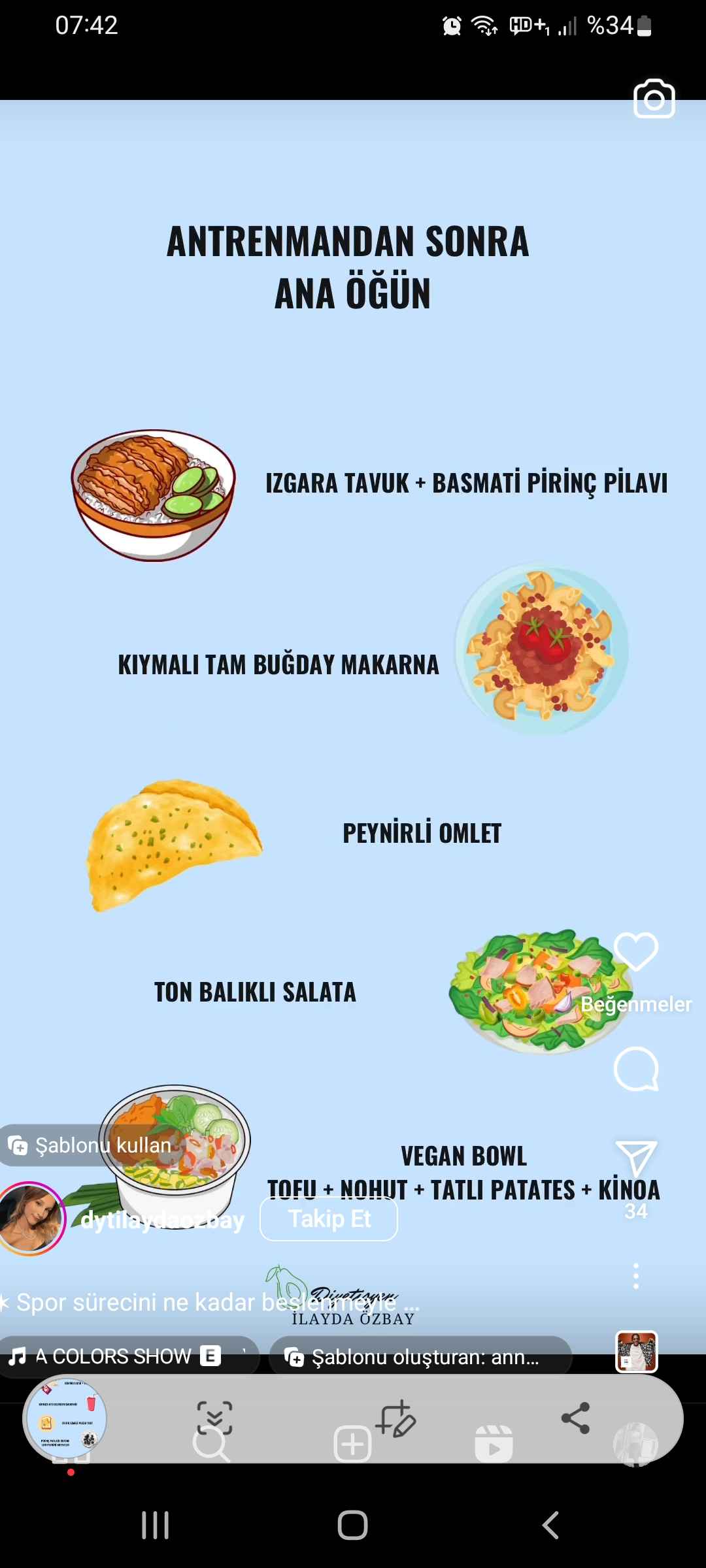The width and height of the screenshot is (706, 1568).
Task: Tap the scroll capture icon
Action: [214, 1418]
